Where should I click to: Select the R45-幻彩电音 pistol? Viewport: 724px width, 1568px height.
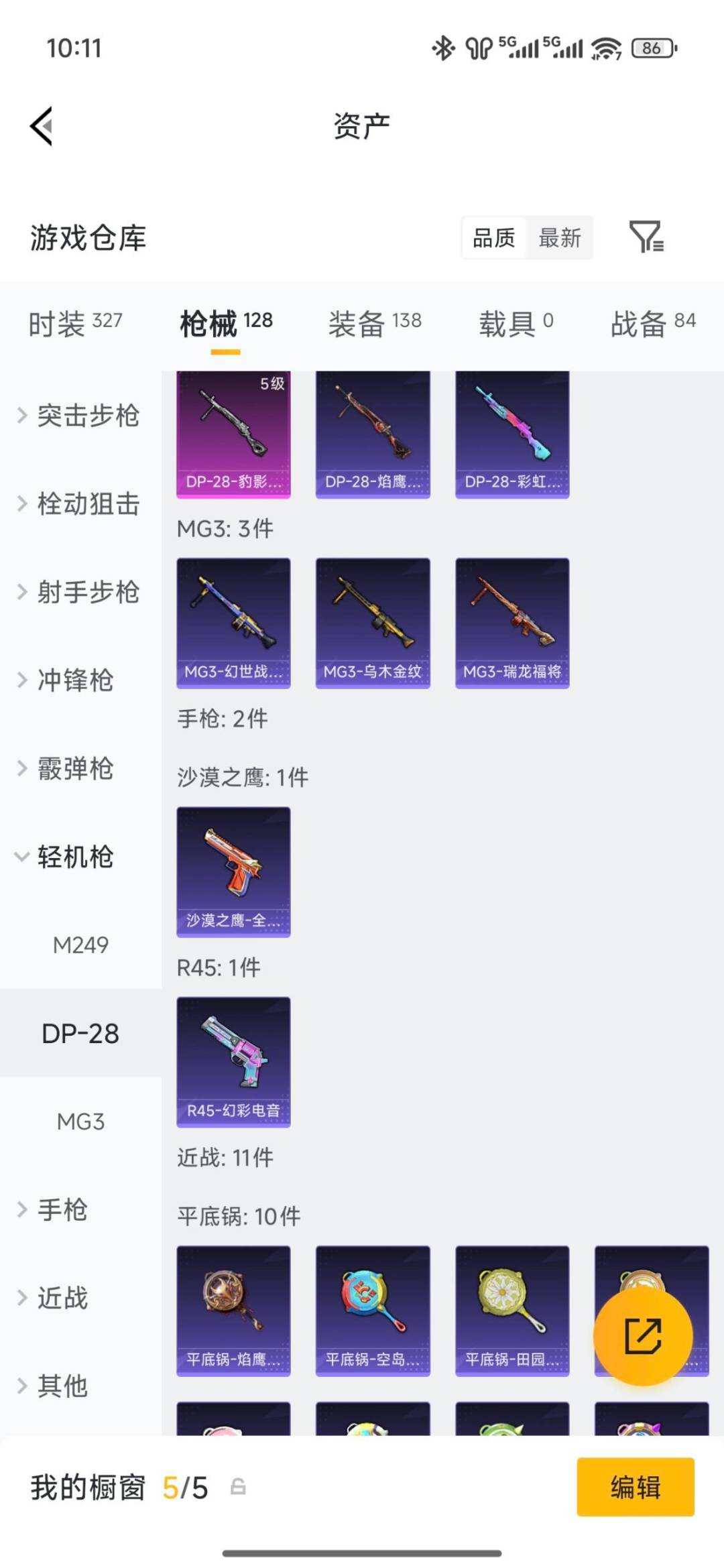pos(233,1063)
